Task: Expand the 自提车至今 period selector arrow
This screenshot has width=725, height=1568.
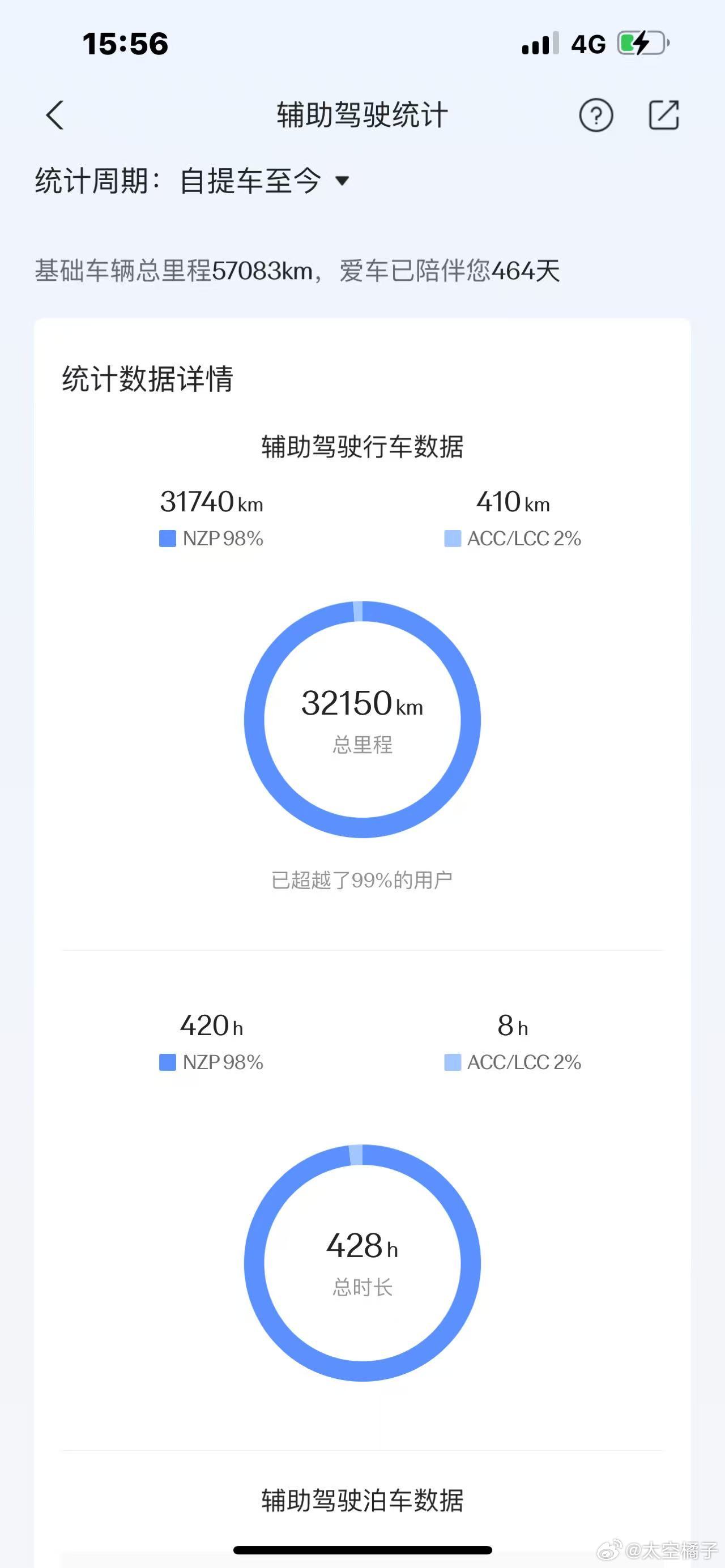Action: point(343,180)
